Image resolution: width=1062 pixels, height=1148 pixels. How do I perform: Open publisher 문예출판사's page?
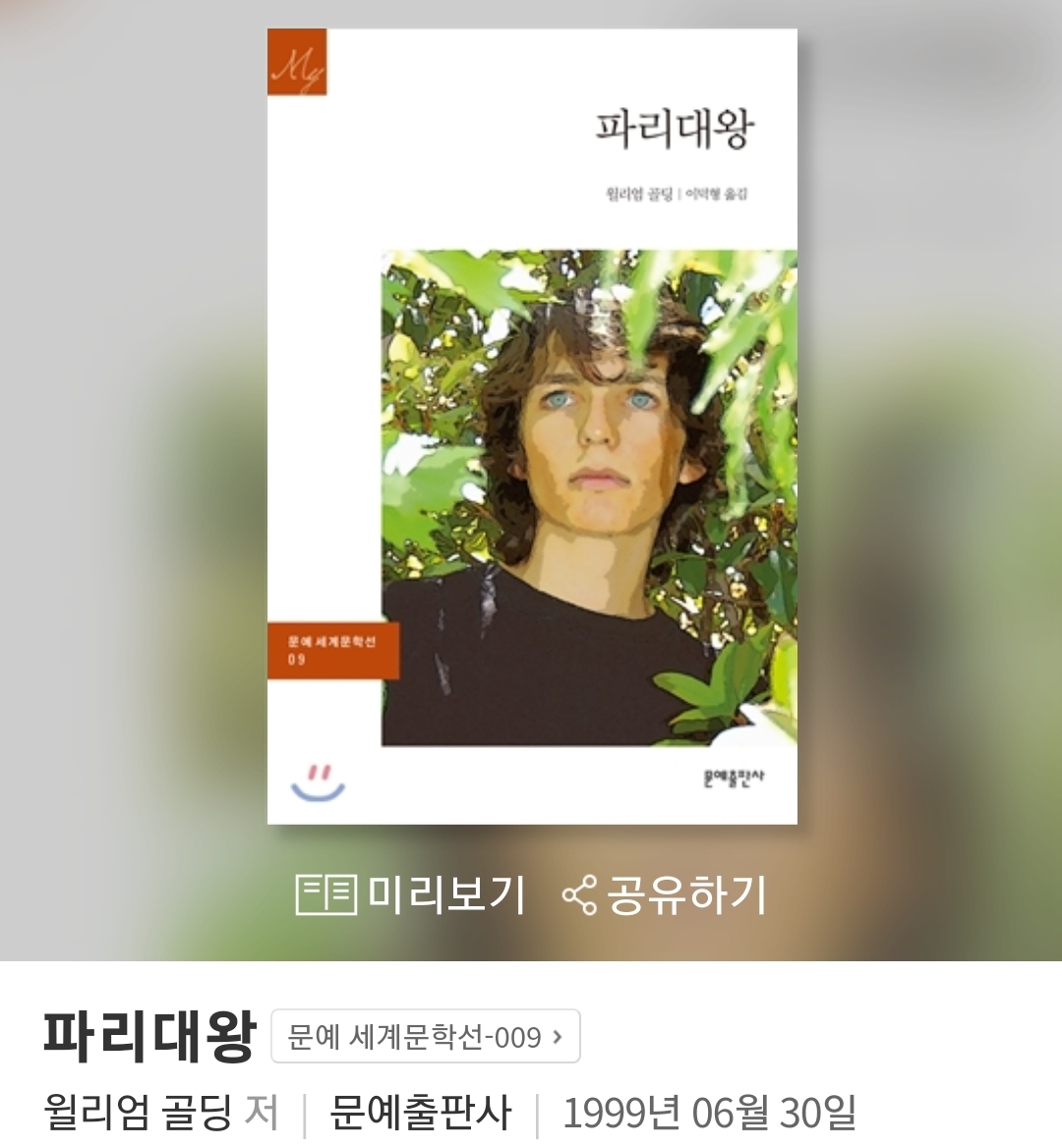pyautogui.click(x=420, y=1113)
